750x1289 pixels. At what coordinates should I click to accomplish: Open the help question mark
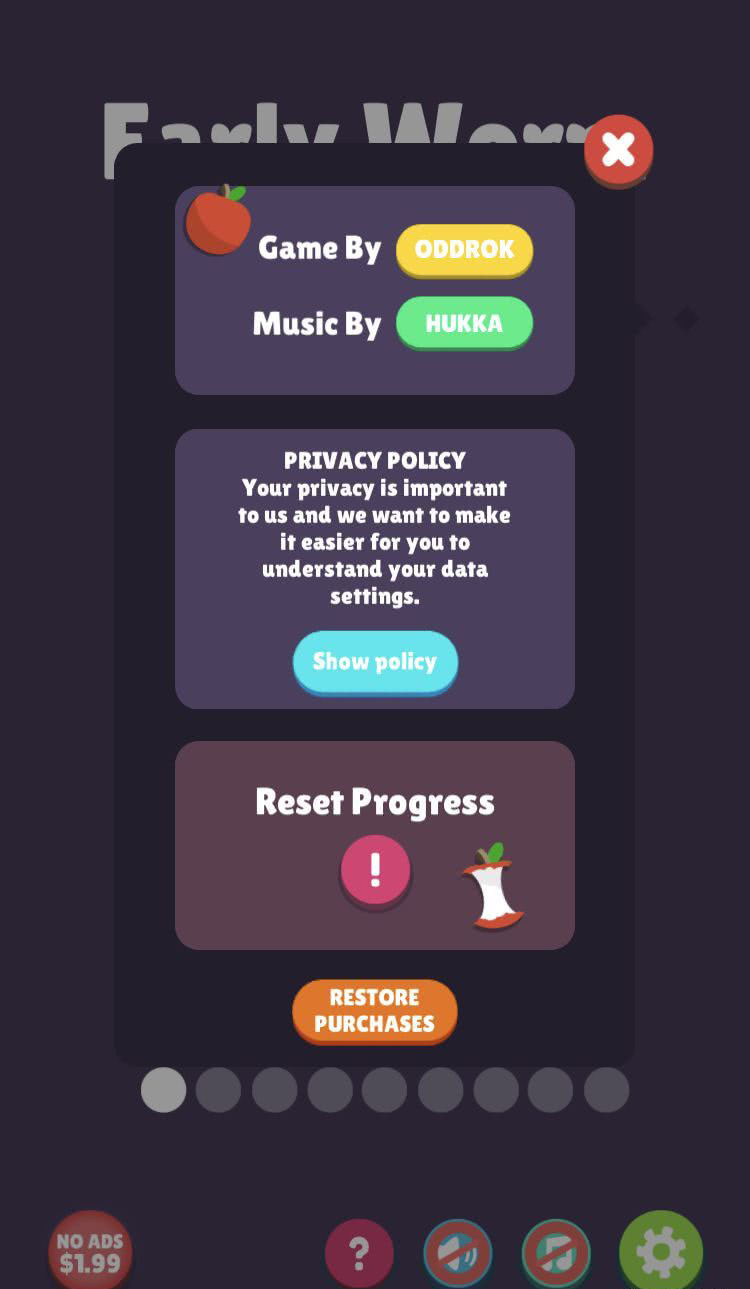point(359,1252)
